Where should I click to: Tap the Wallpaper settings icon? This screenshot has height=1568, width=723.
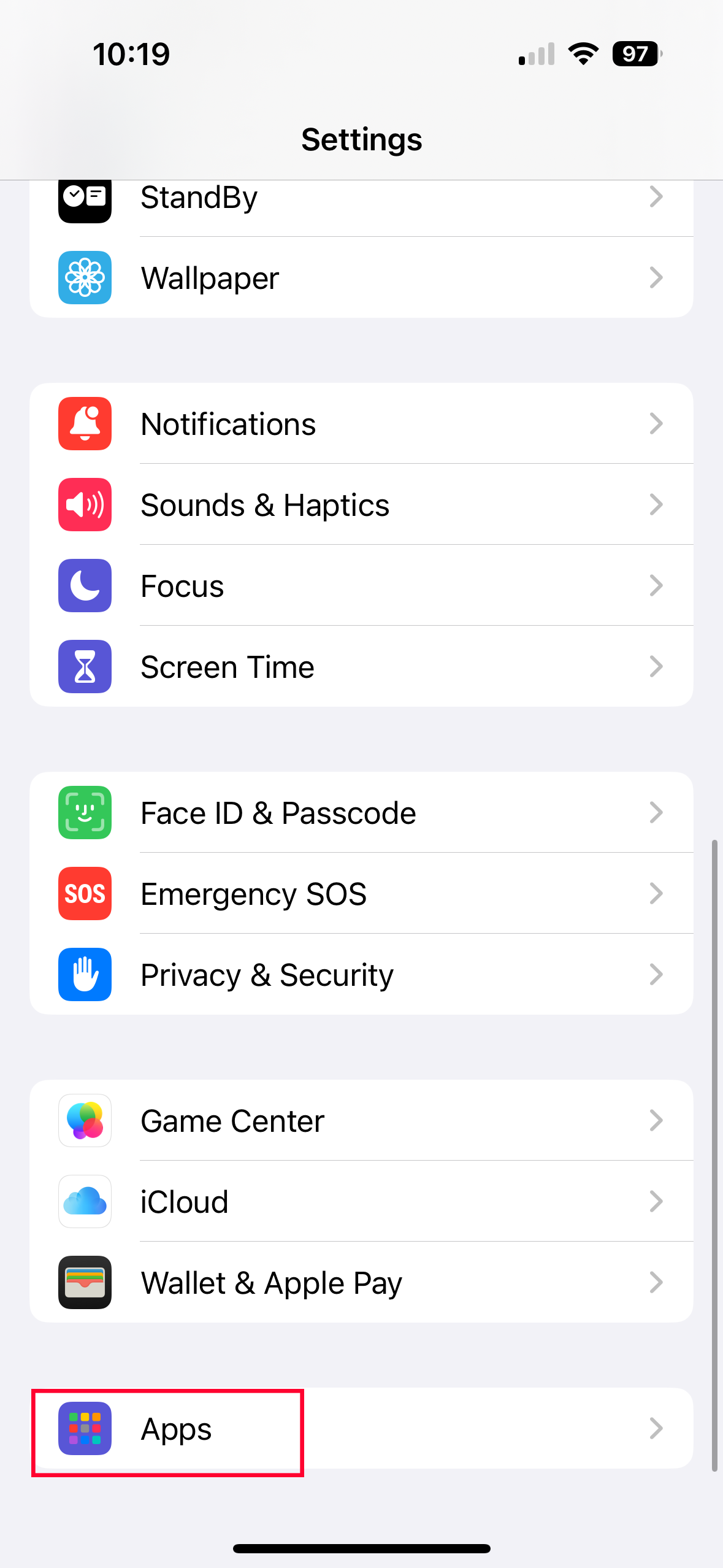[x=85, y=277]
